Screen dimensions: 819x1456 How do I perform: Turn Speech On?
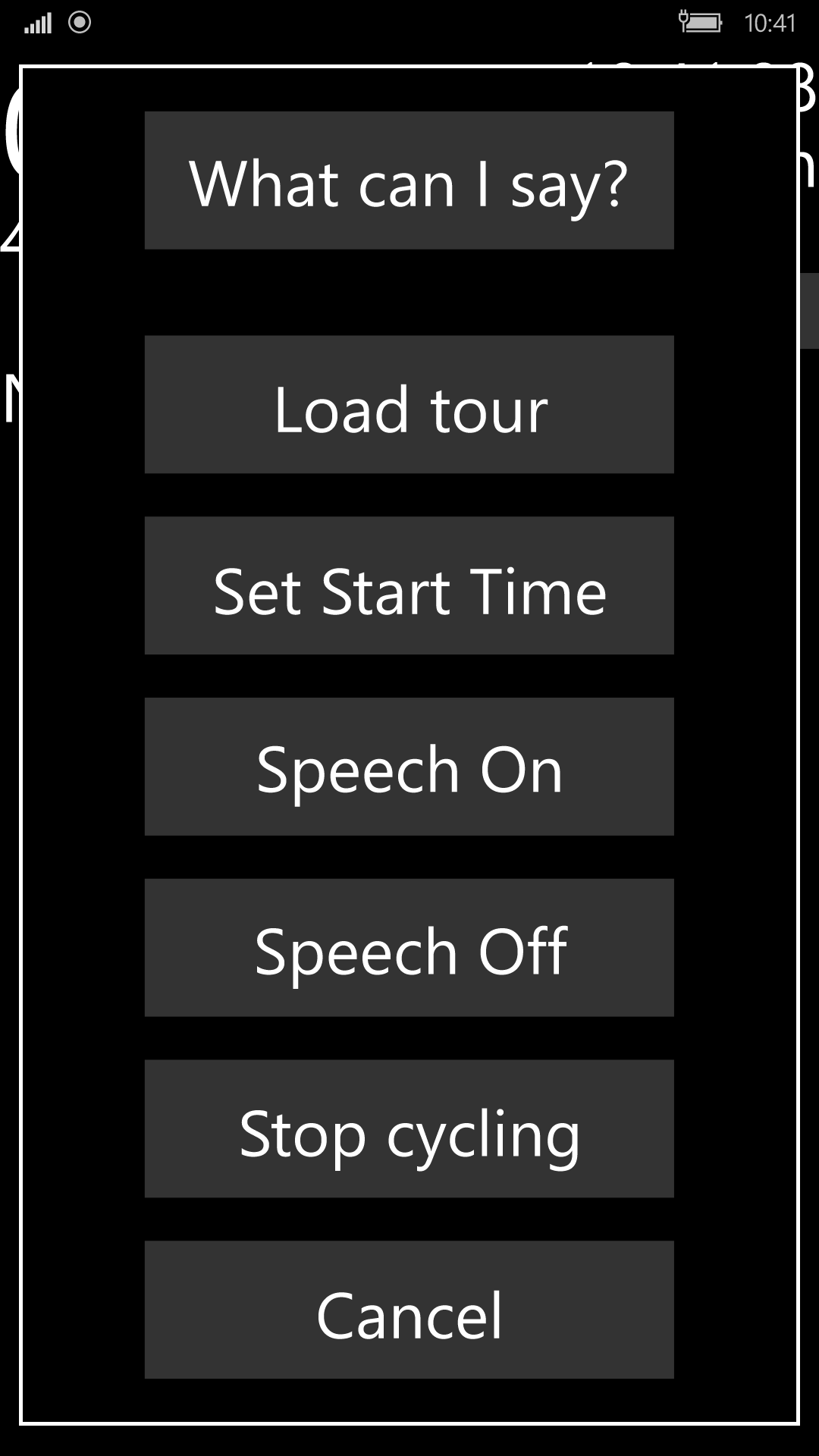point(409,767)
